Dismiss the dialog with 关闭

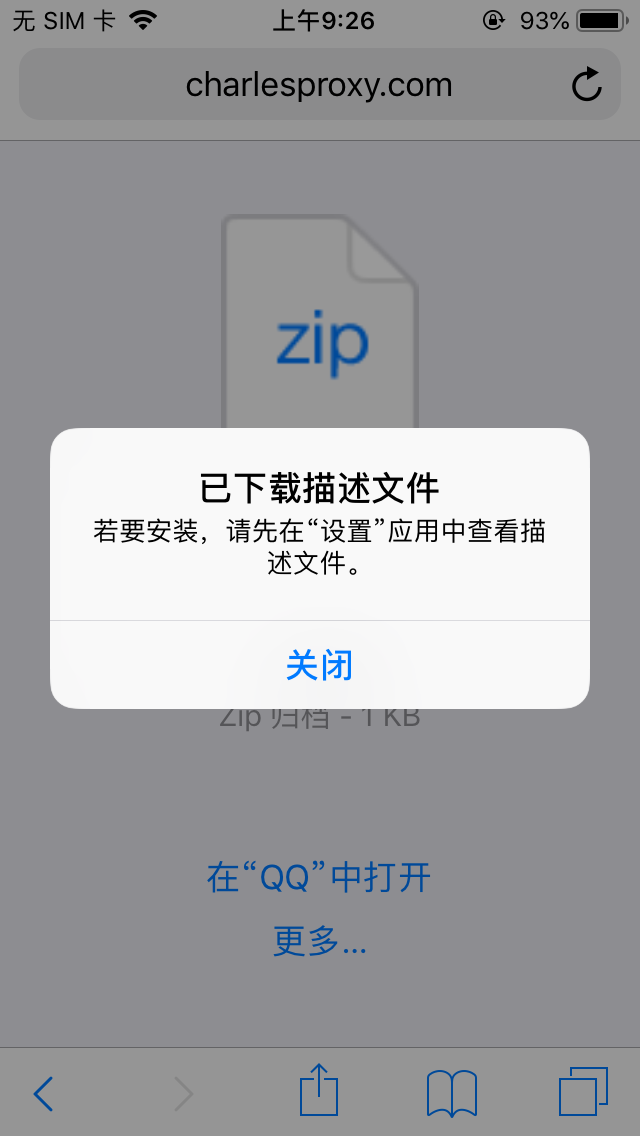[x=320, y=664]
